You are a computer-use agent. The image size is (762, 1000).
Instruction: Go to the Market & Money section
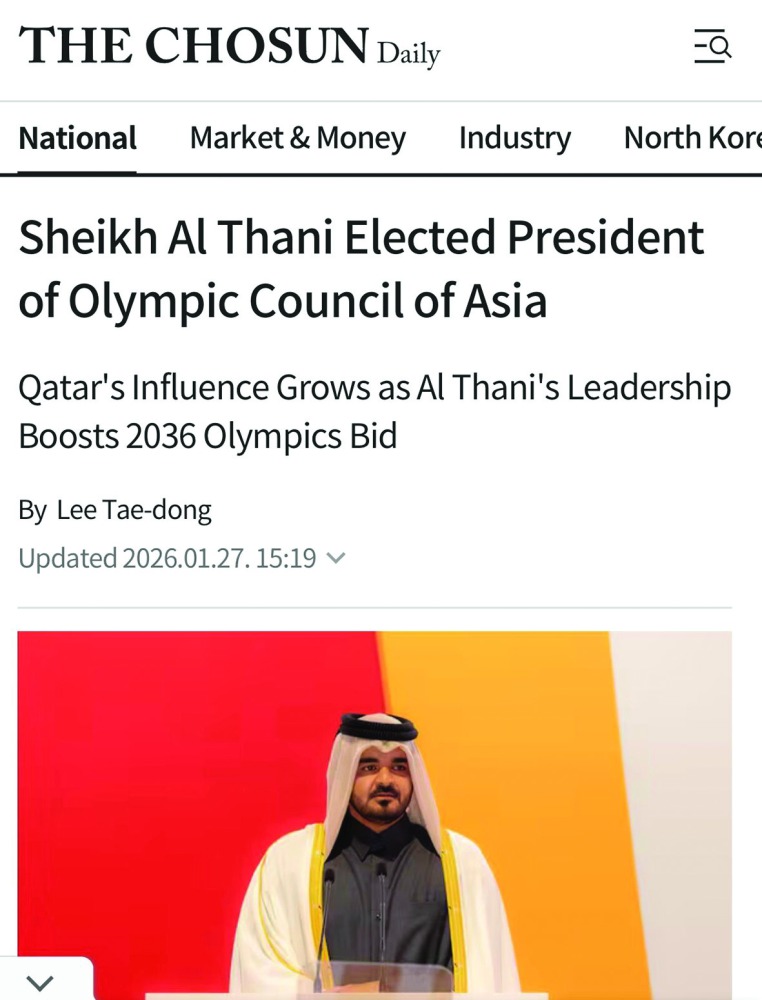pos(298,138)
